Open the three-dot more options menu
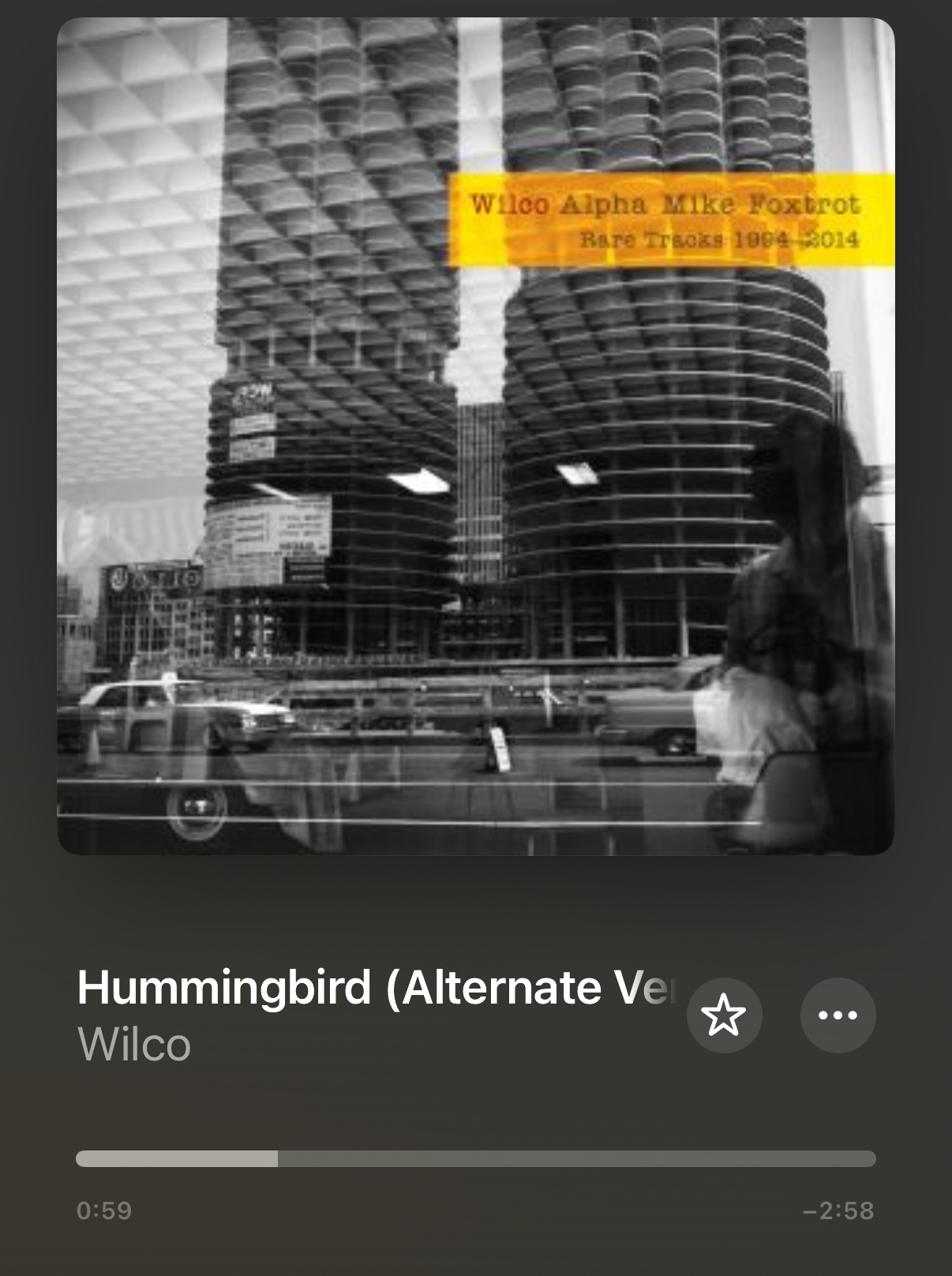 [x=838, y=1015]
